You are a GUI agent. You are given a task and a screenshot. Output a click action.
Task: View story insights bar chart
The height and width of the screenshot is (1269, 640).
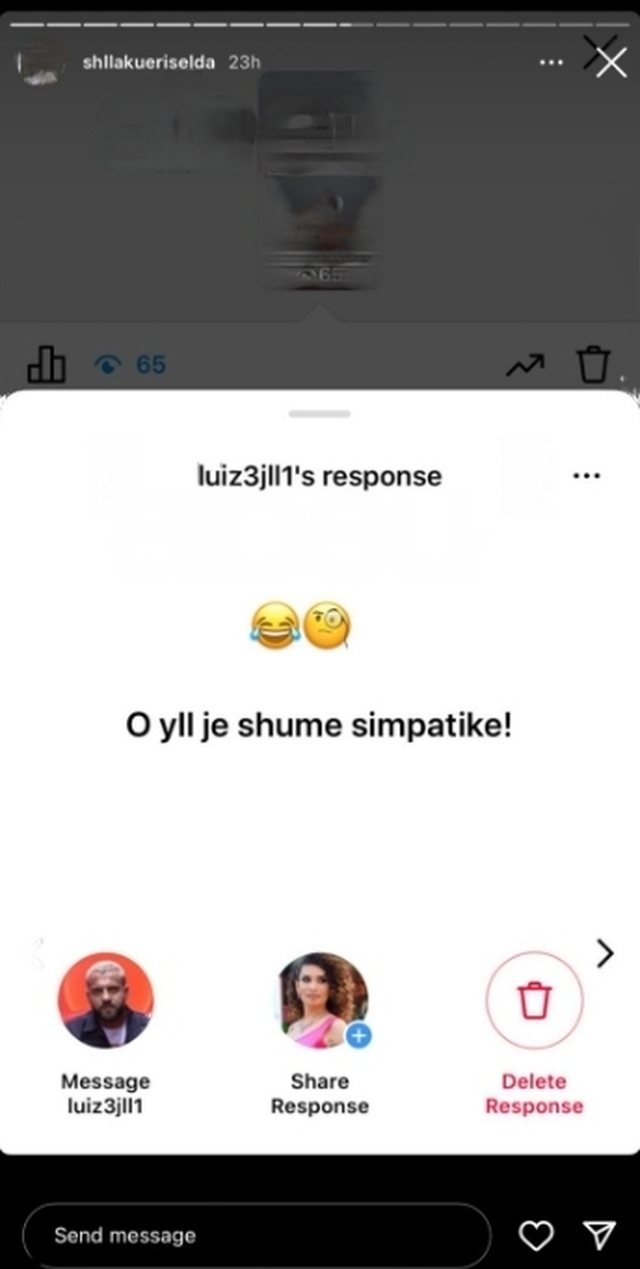pos(46,366)
